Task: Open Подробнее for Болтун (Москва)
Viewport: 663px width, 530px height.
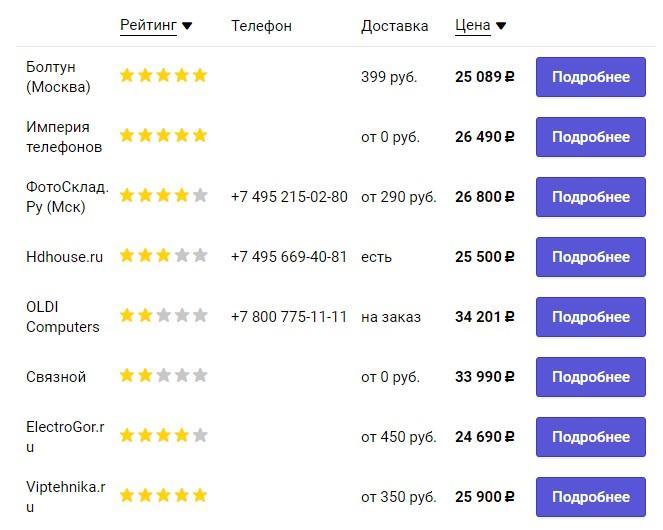Action: tap(590, 77)
